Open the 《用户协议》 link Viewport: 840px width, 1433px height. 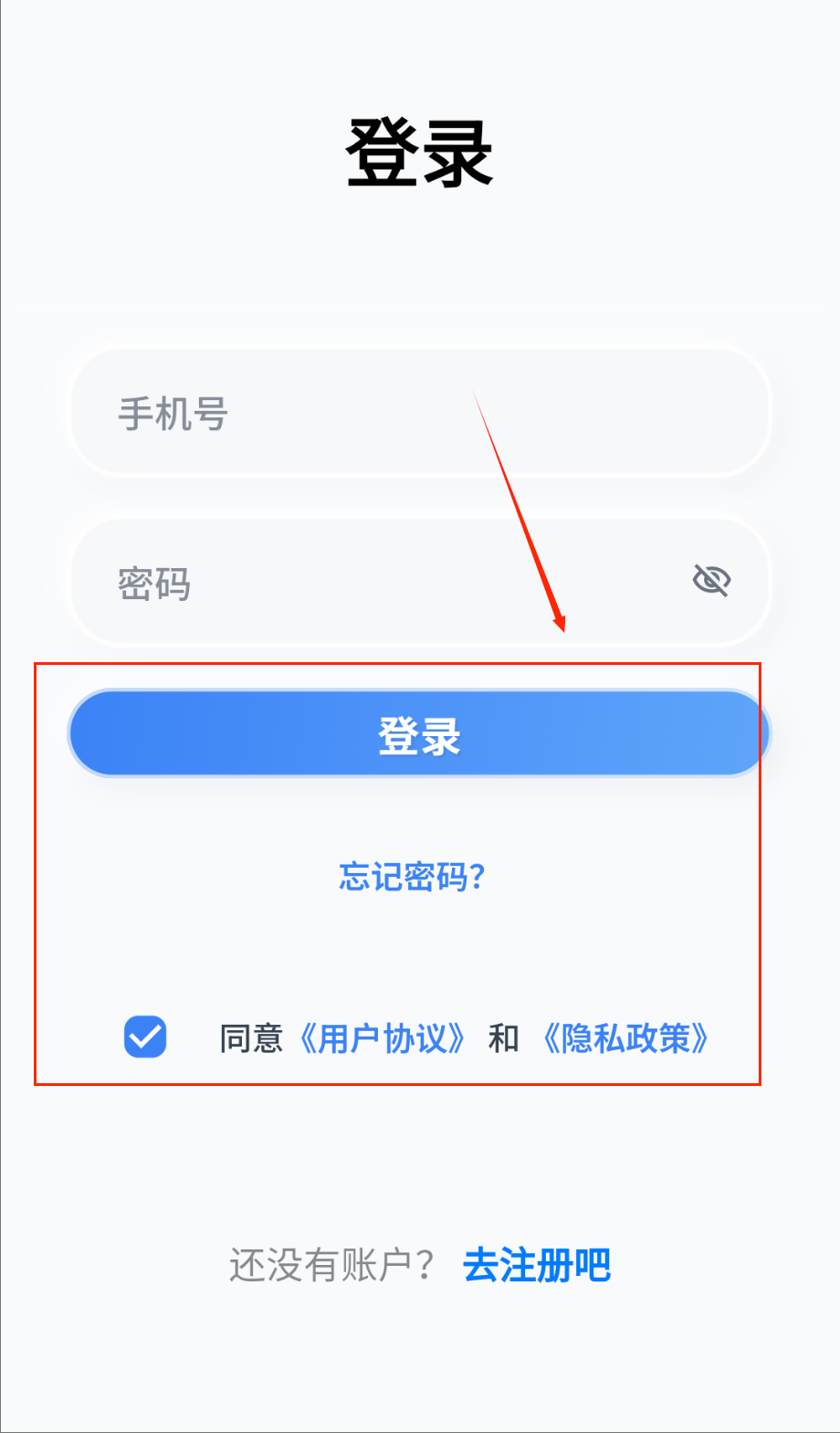[x=383, y=1038]
